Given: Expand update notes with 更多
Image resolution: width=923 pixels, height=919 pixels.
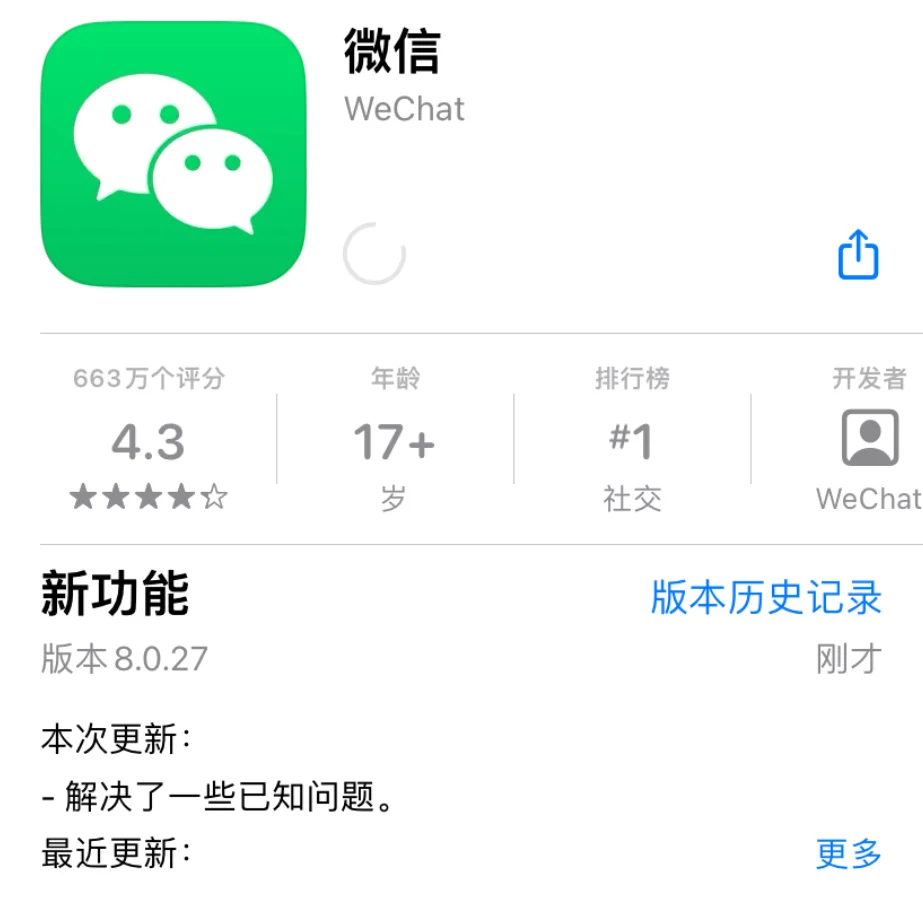Looking at the screenshot, I should click(848, 854).
